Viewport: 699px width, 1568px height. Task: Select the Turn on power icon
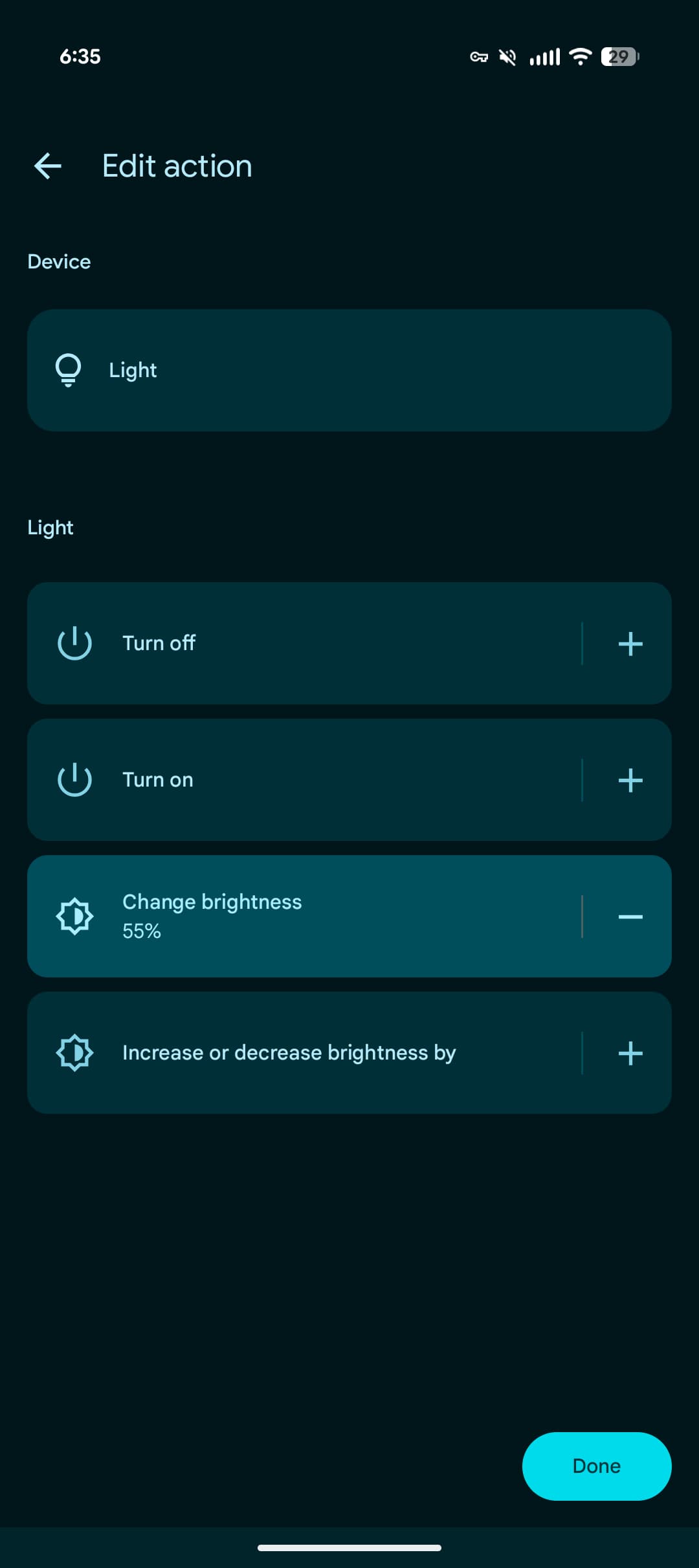(x=74, y=779)
